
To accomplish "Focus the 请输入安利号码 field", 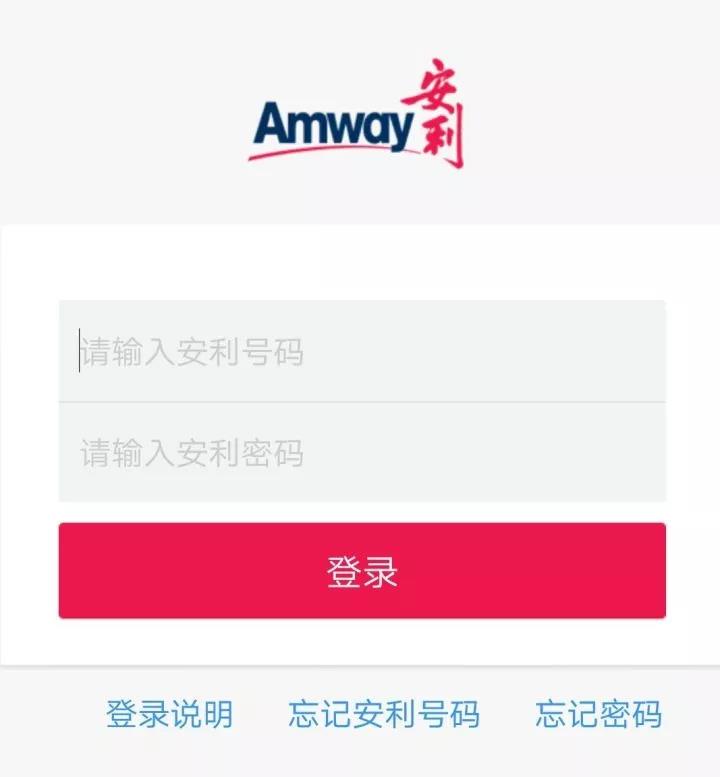I will (362, 352).
